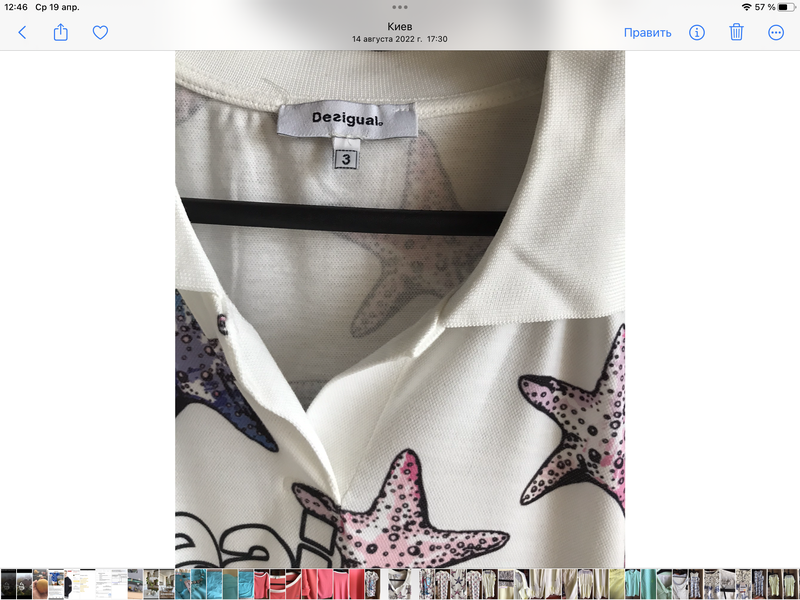
Task: Select the turquoise fabric thumbnail in the filmstrip
Action: point(215,584)
